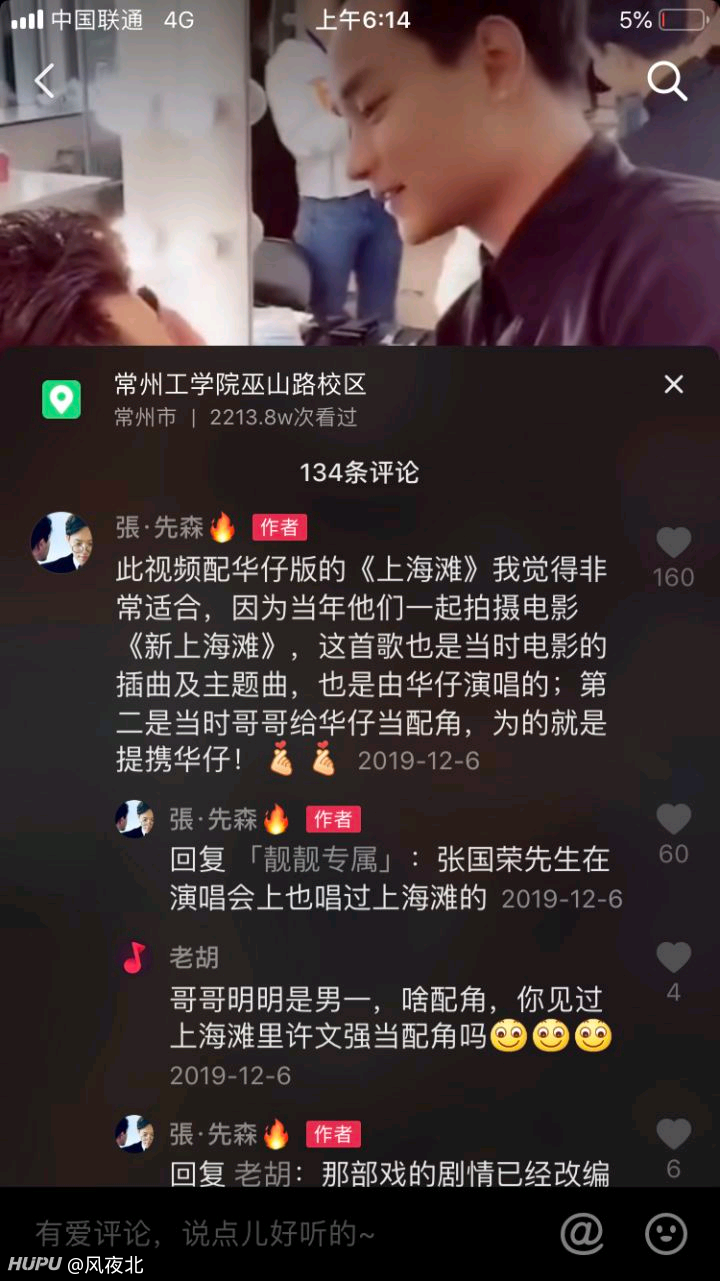The width and height of the screenshot is (720, 1281).
Task: Open search with the magnifier icon
Action: tap(667, 81)
